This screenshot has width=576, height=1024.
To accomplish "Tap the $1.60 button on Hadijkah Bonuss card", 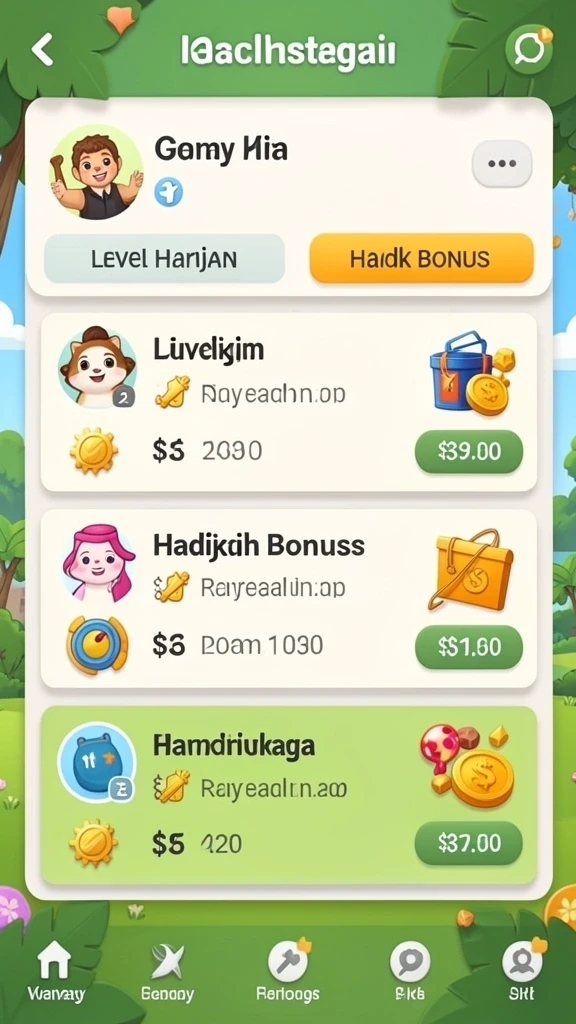I will pos(469,647).
